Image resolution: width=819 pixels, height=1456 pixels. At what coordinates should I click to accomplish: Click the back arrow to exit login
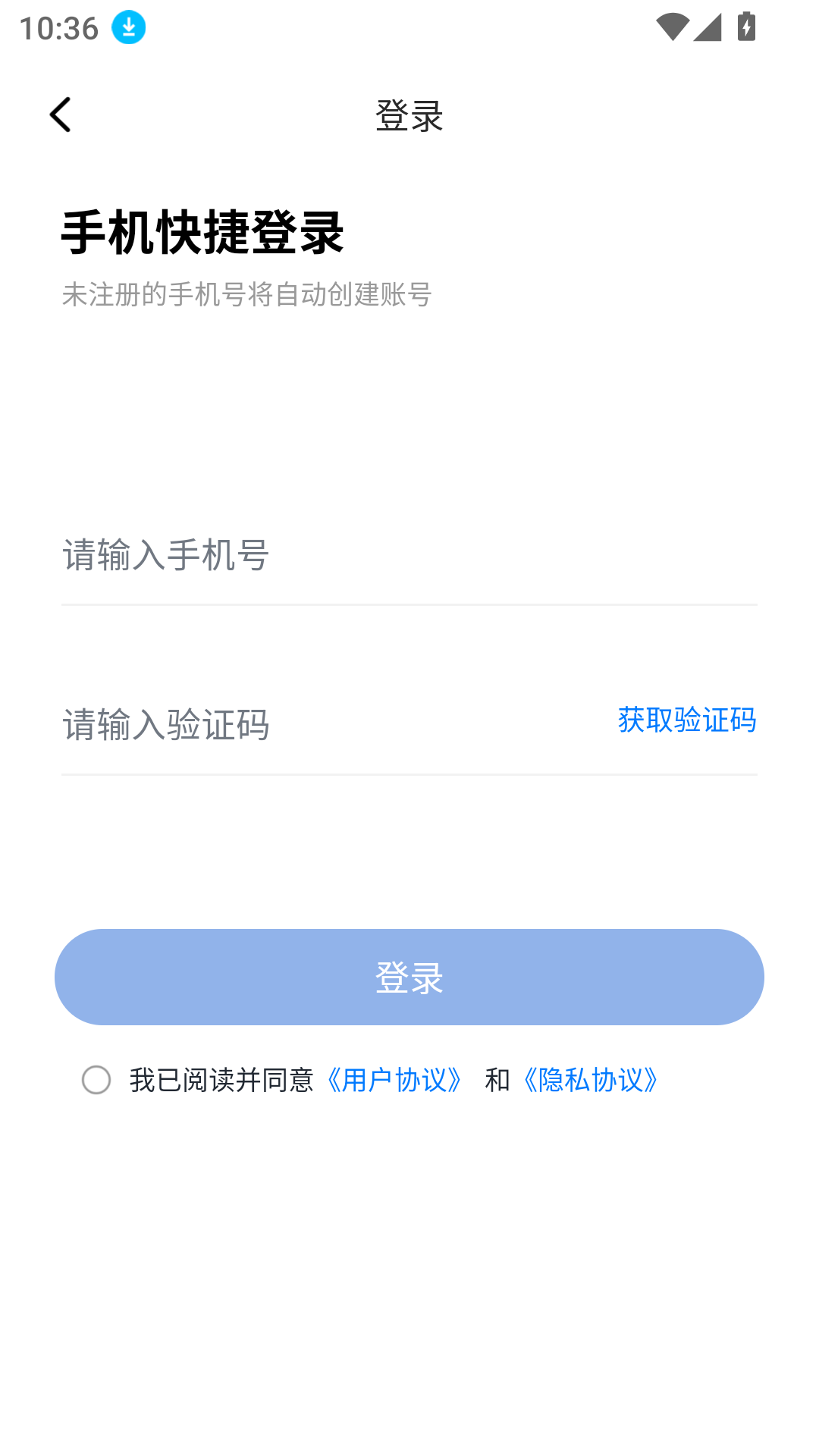point(61,115)
